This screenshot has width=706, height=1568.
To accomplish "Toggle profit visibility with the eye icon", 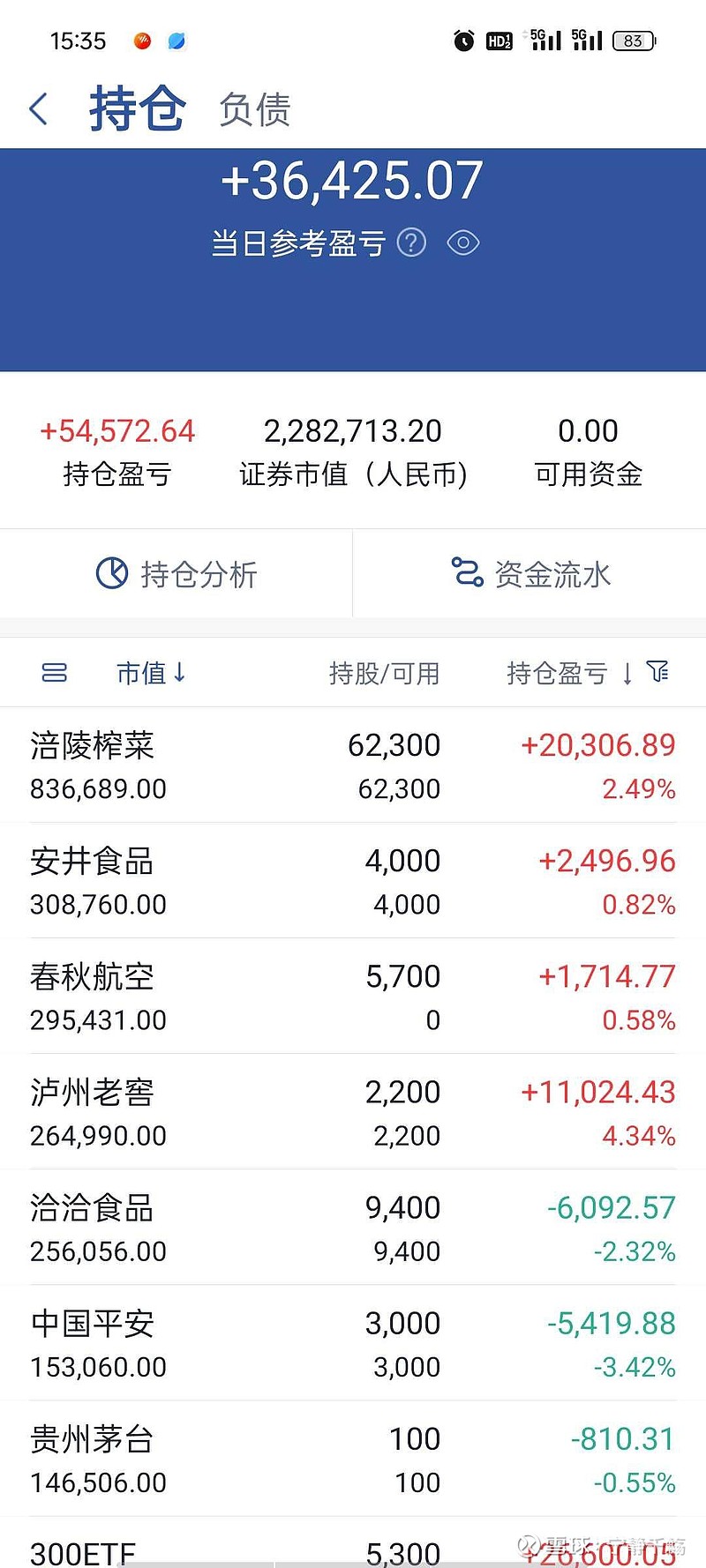I will point(464,243).
